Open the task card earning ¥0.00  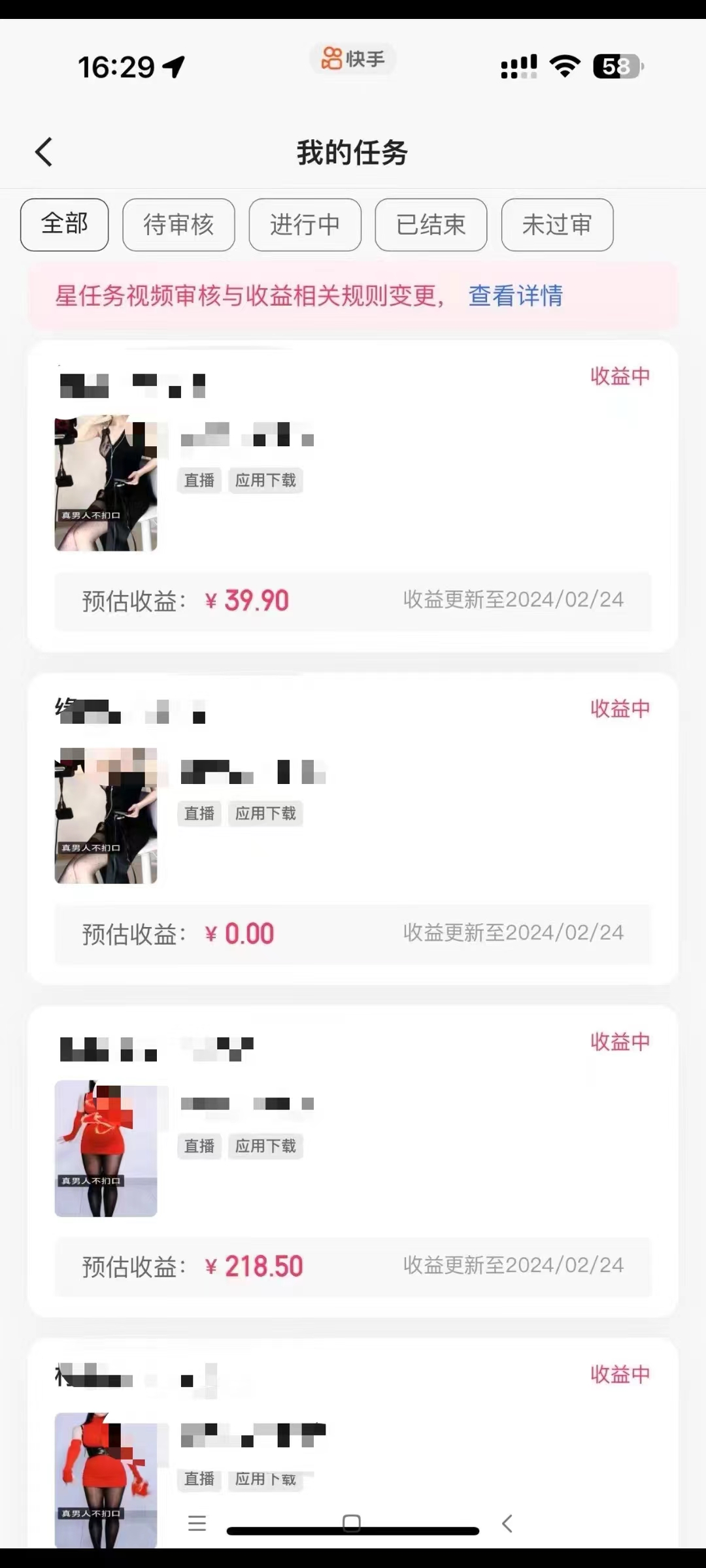tap(353, 828)
